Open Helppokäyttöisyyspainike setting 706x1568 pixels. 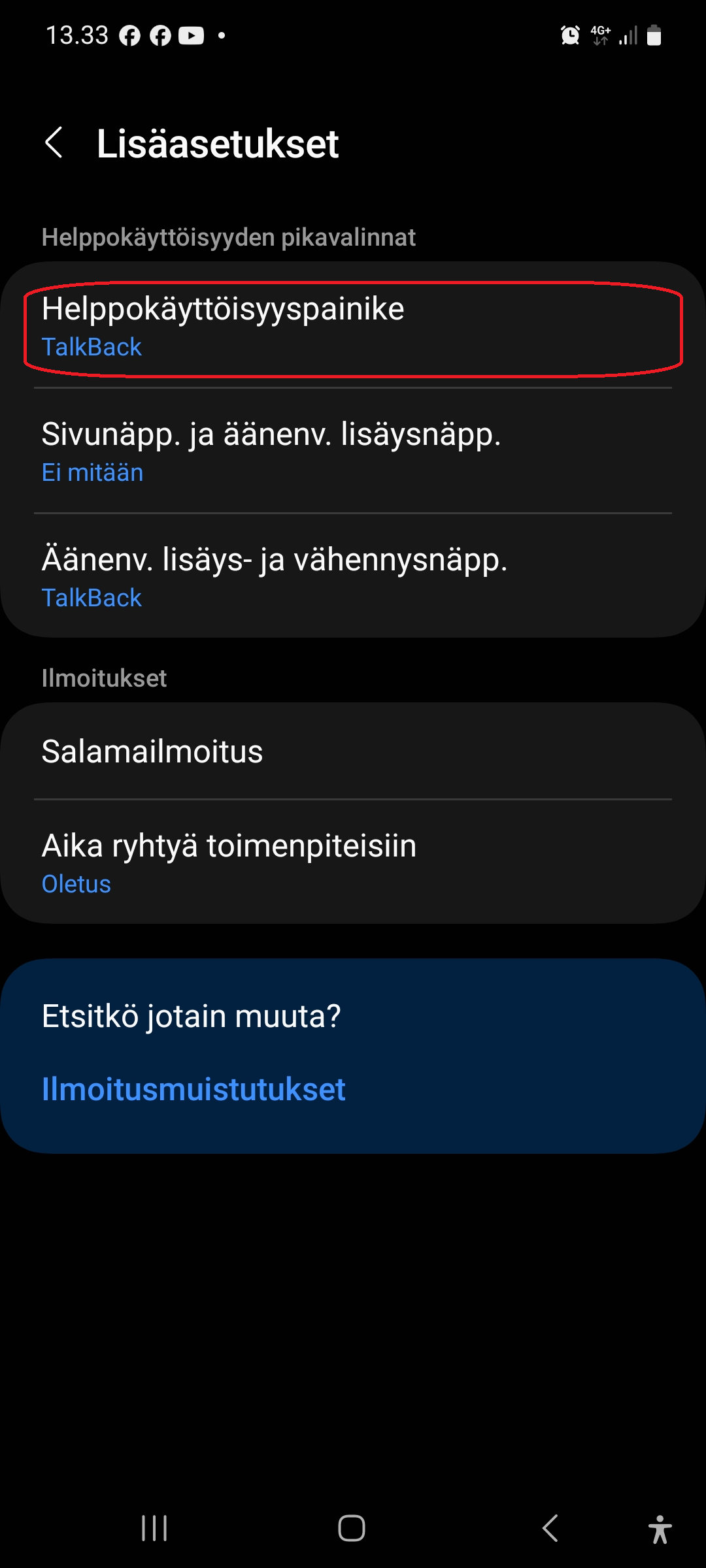point(353,325)
